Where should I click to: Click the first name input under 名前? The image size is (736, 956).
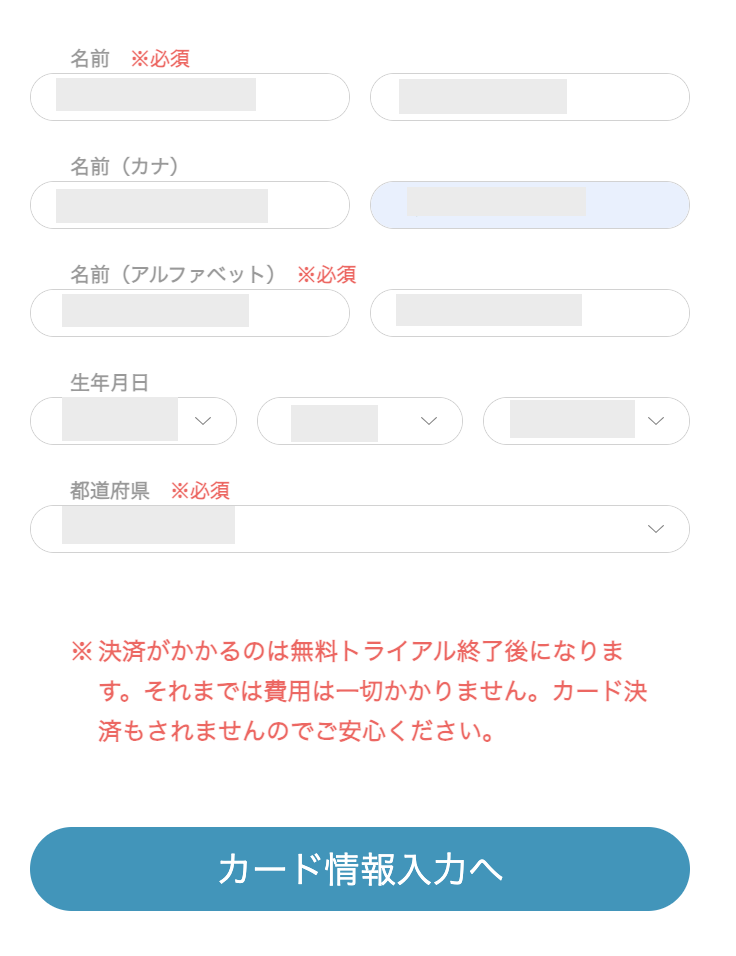[530, 97]
